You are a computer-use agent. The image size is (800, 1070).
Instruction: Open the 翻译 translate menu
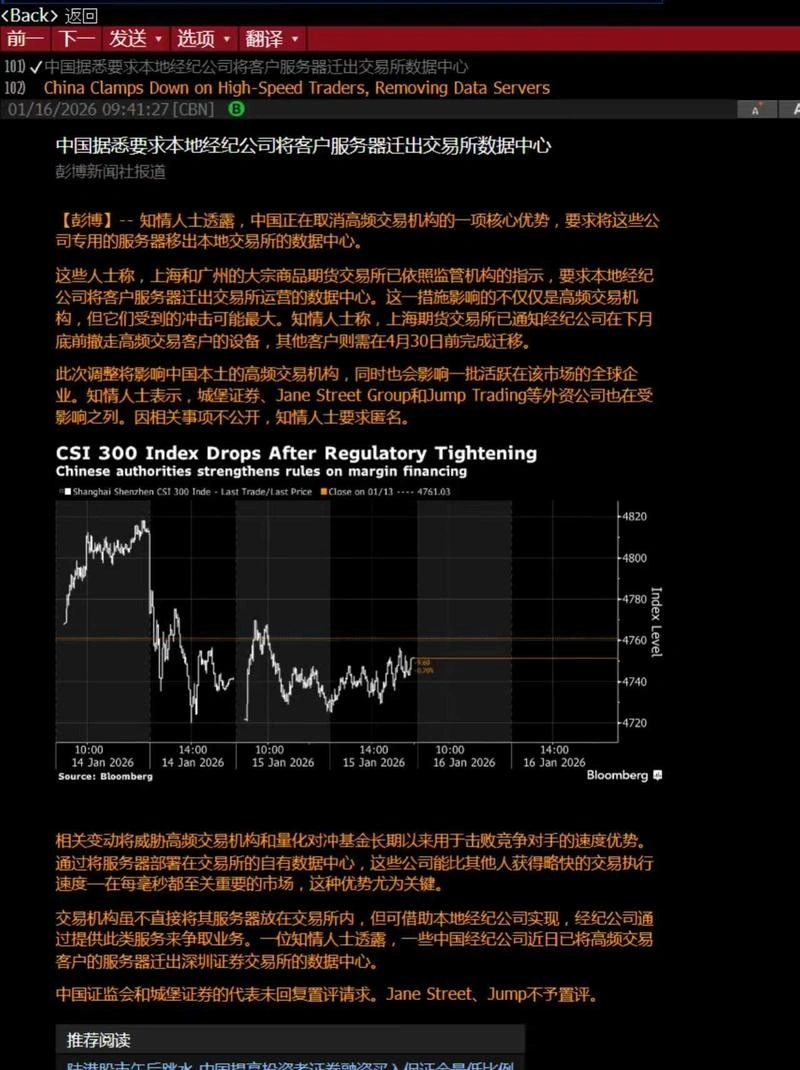coord(272,39)
